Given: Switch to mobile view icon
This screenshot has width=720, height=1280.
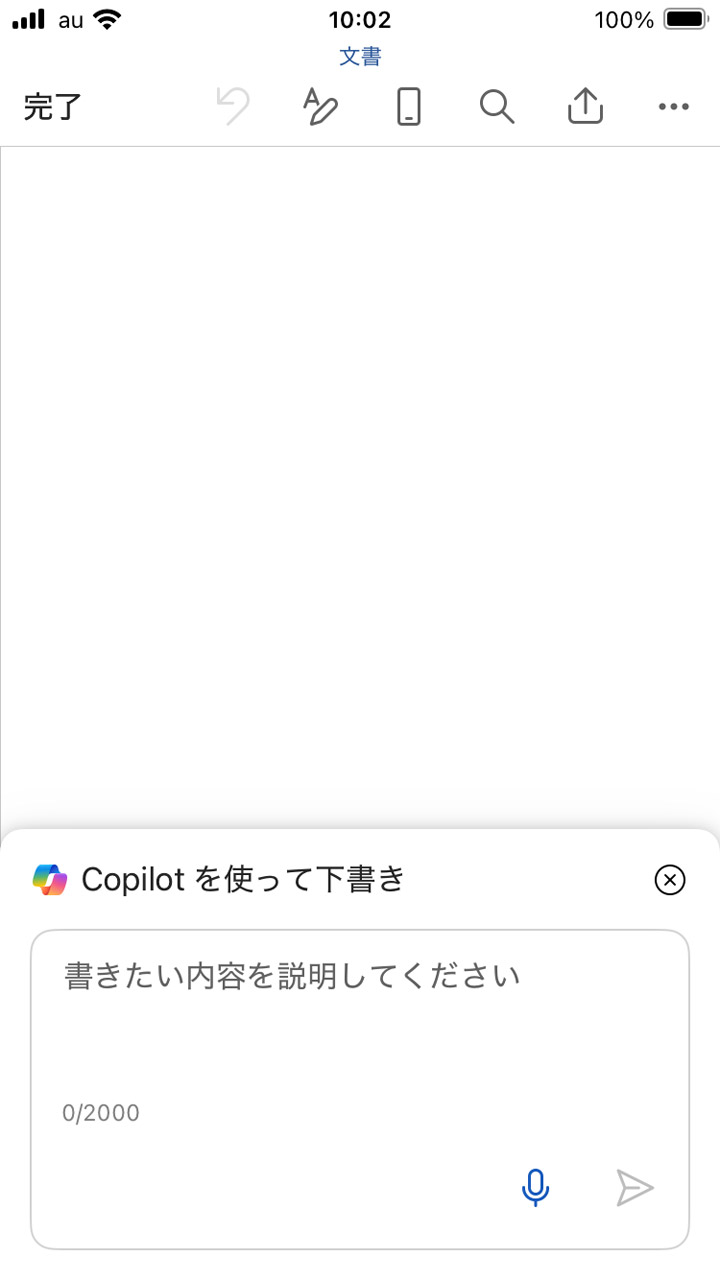Looking at the screenshot, I should point(407,106).
